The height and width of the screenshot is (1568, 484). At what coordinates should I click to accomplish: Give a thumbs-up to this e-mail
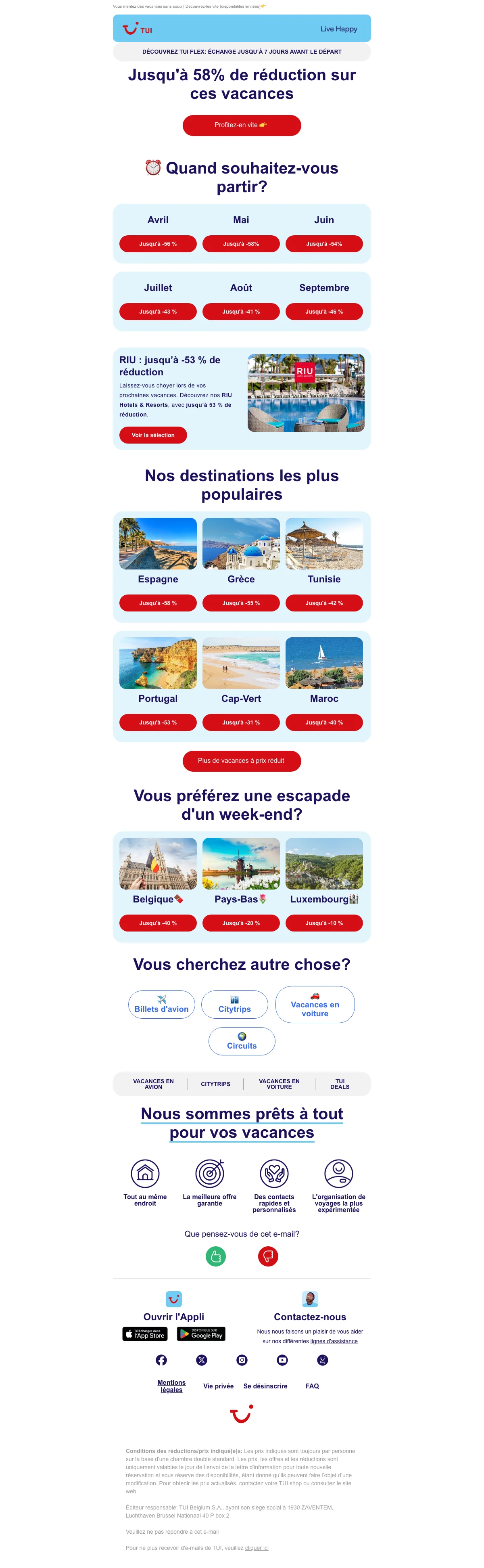click(x=215, y=1256)
